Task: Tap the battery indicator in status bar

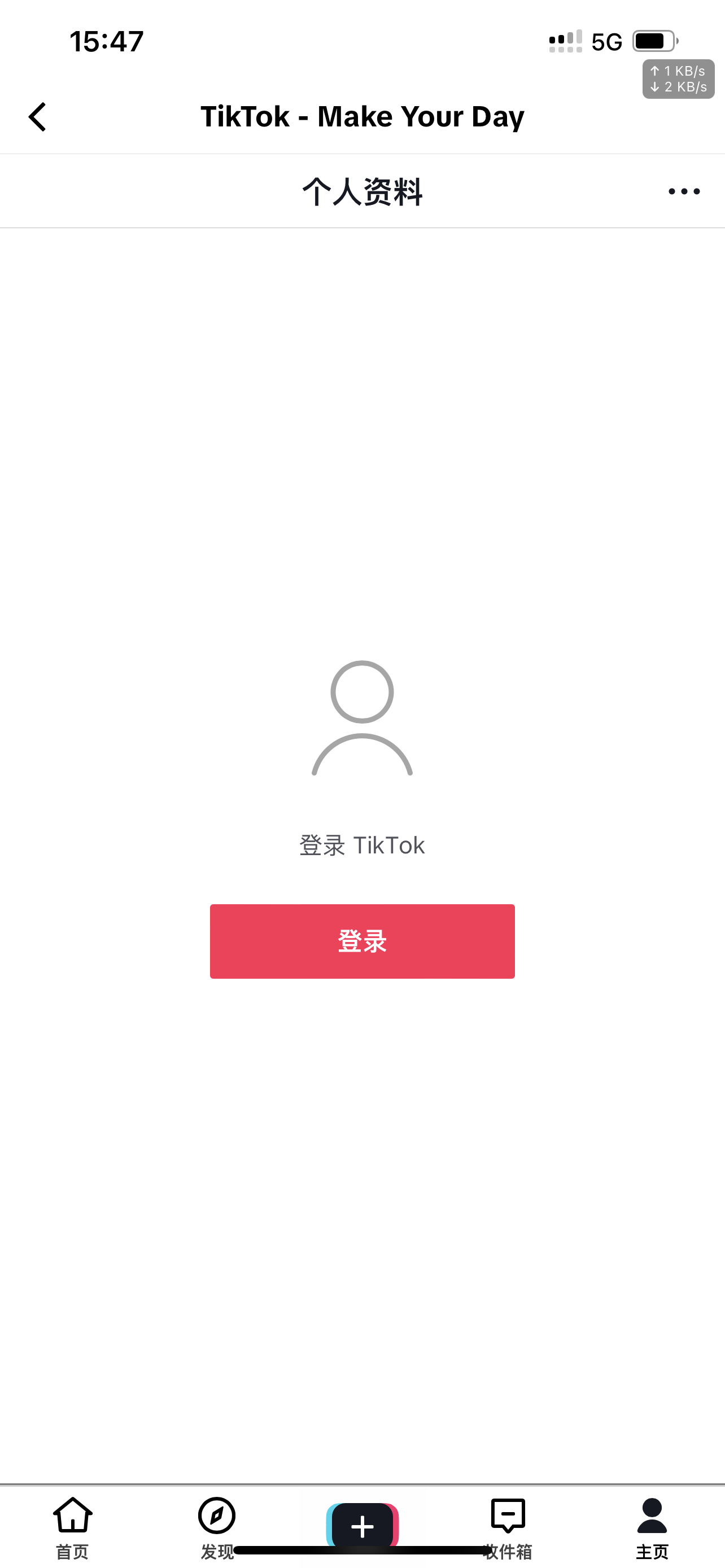Action: pyautogui.click(x=654, y=41)
